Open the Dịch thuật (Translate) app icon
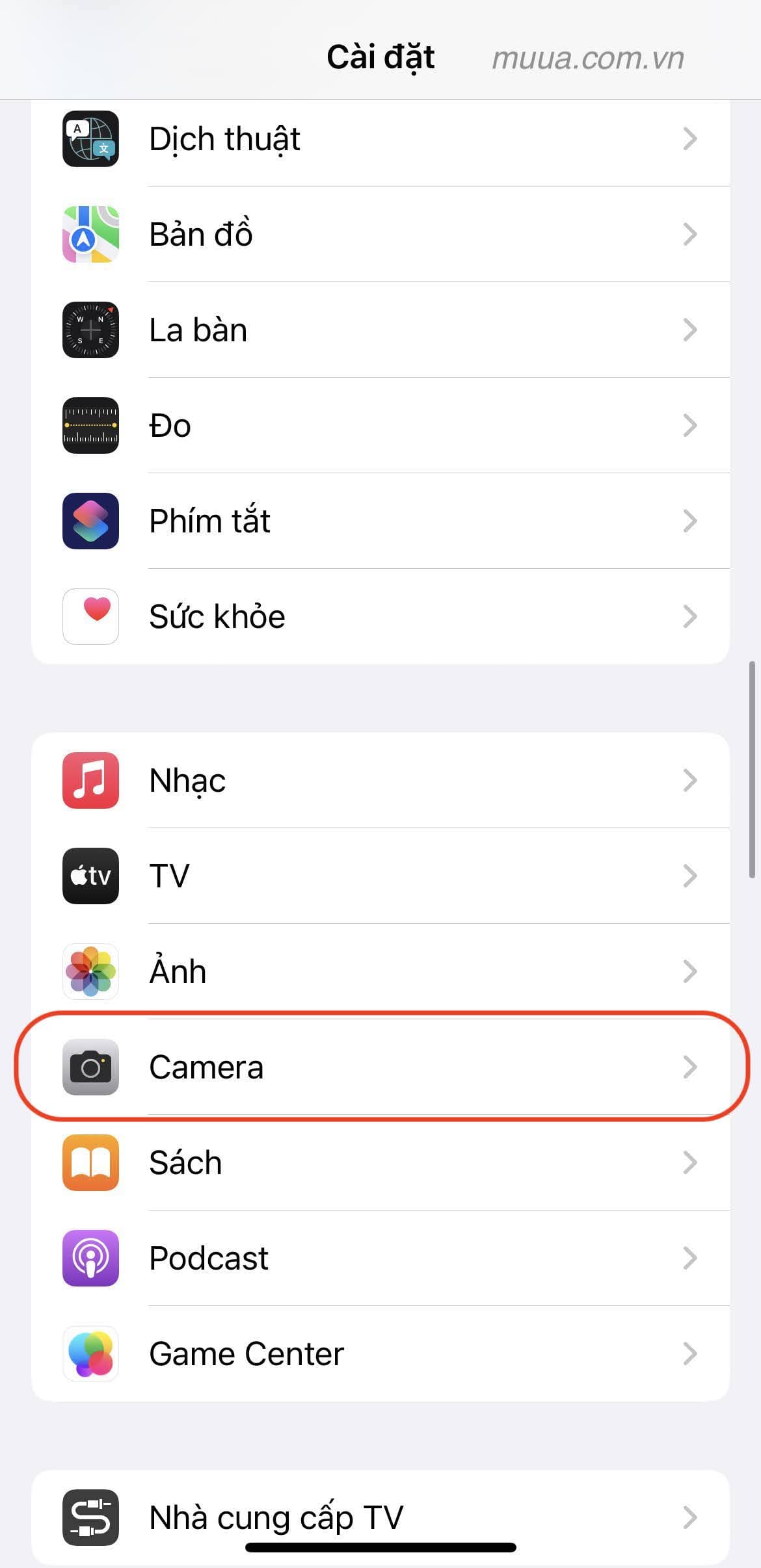 coord(90,138)
